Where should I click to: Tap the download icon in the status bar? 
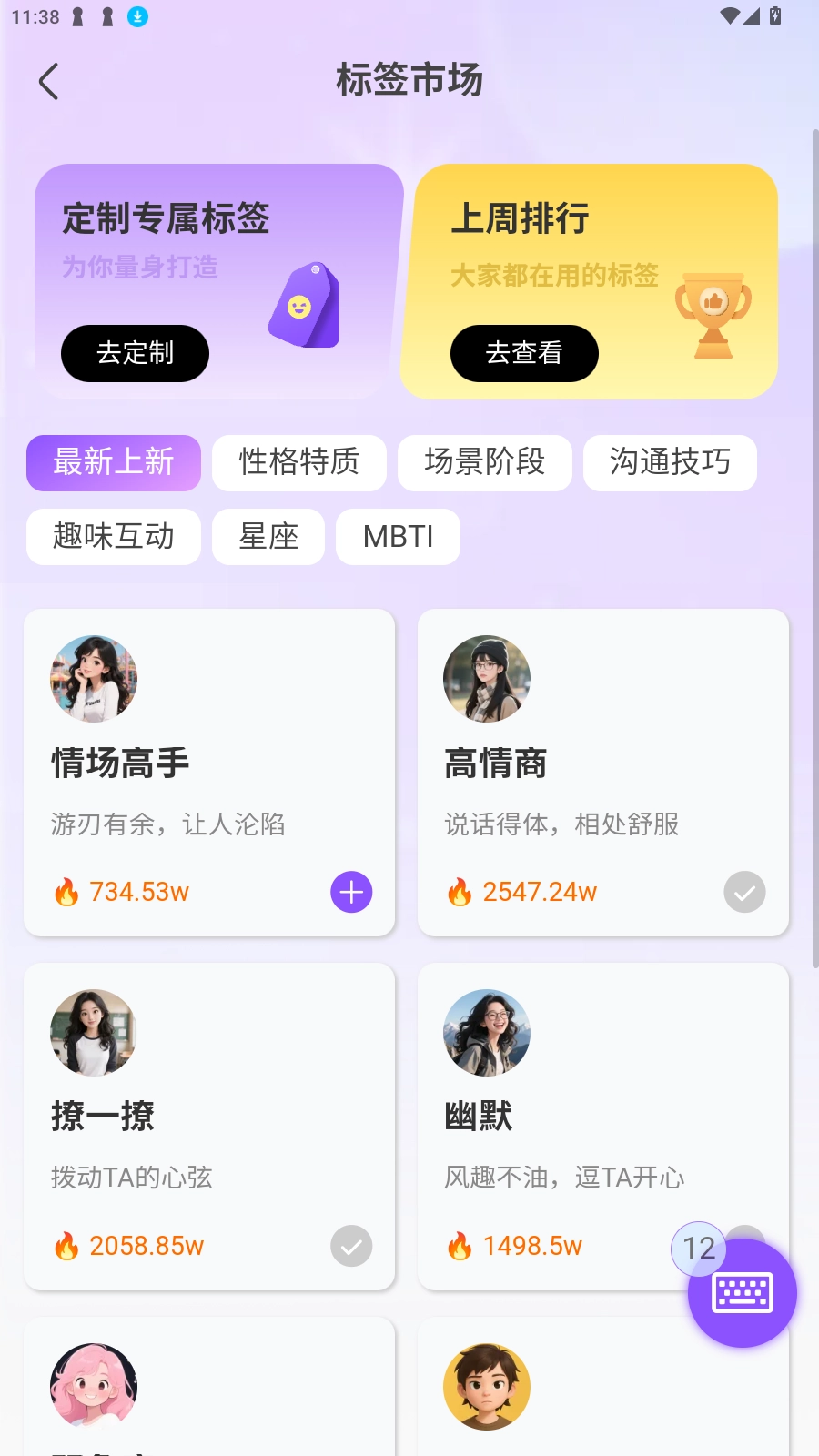click(136, 15)
